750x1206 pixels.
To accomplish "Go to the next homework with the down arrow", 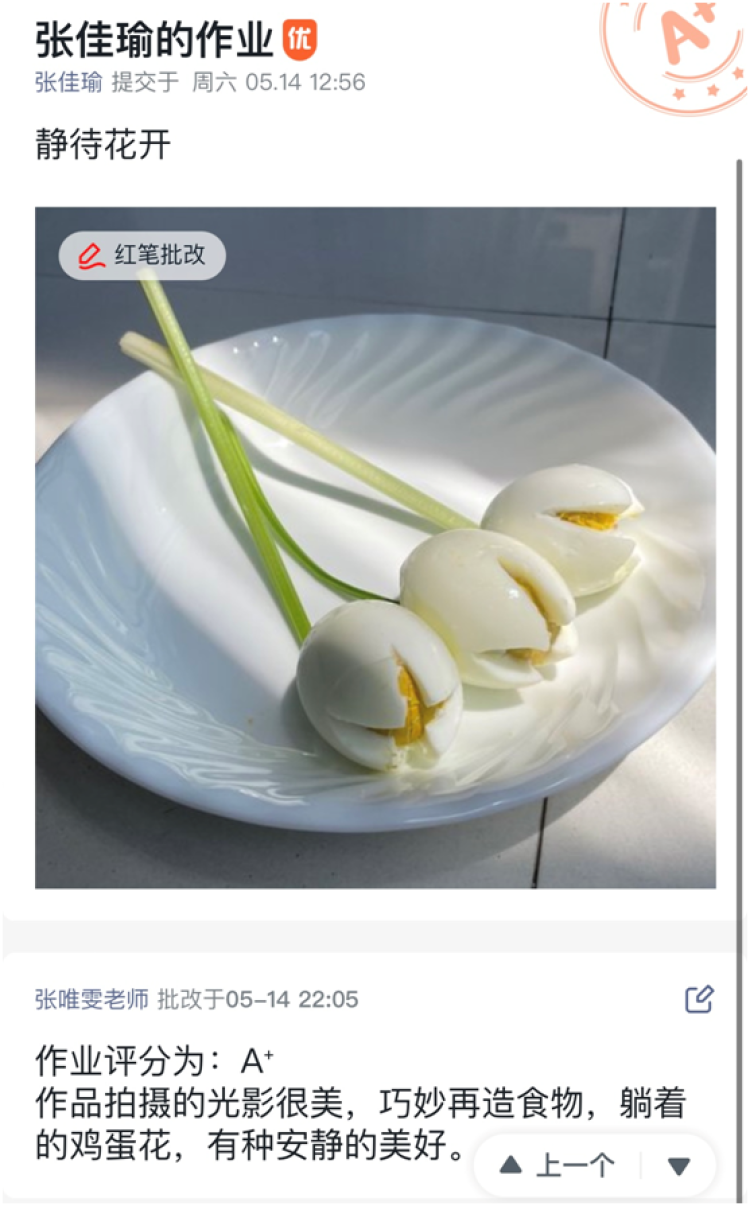I will [679, 1166].
